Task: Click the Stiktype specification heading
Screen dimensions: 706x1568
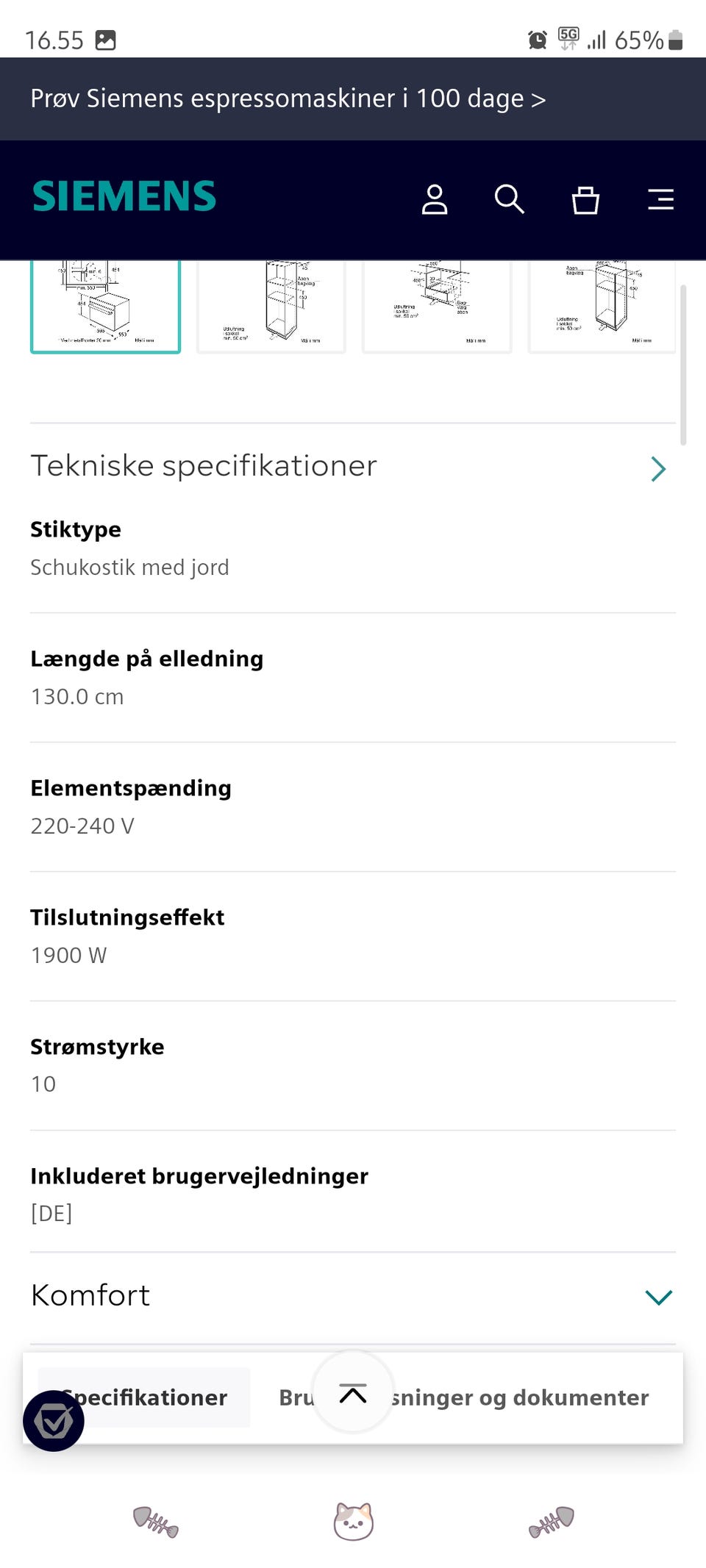Action: [76, 529]
